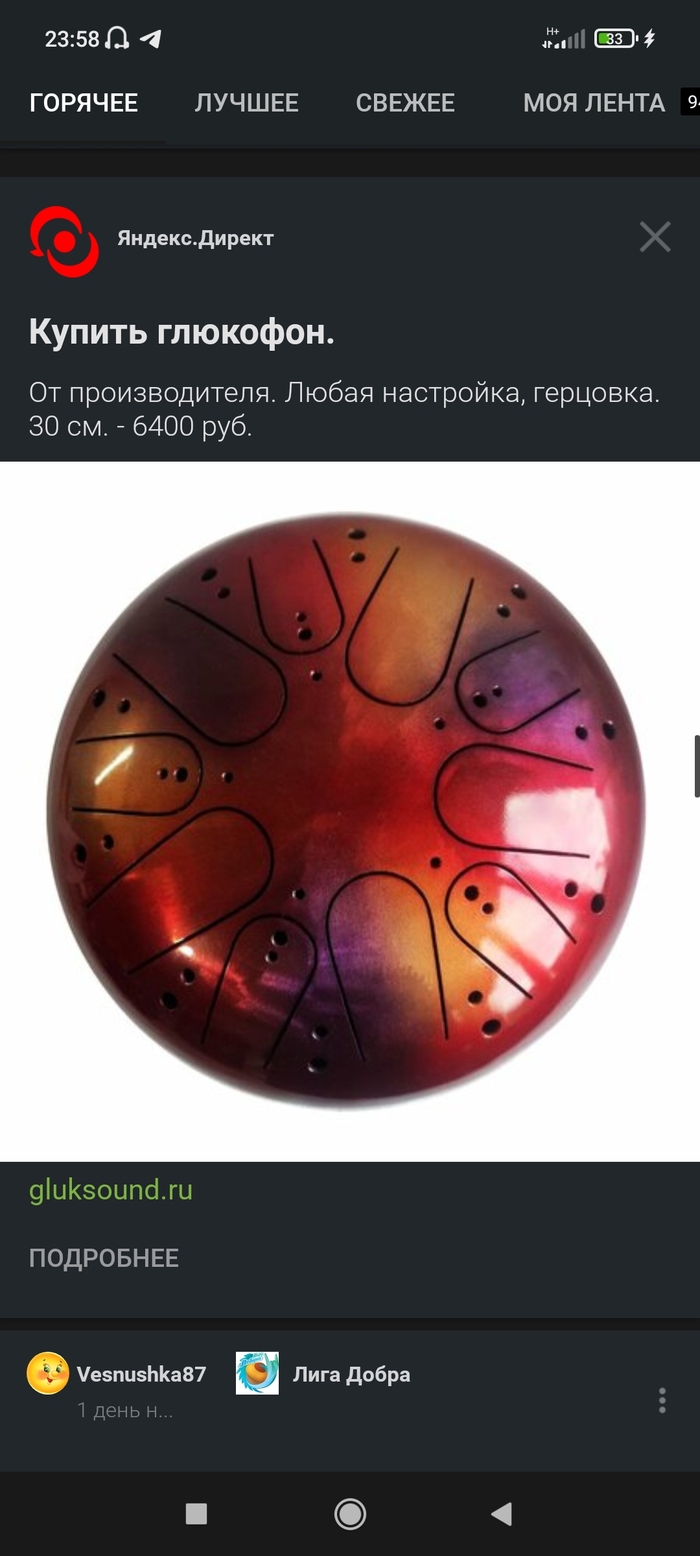The width and height of the screenshot is (700, 1556).
Task: Open the glucophone ad image
Action: tap(348, 810)
